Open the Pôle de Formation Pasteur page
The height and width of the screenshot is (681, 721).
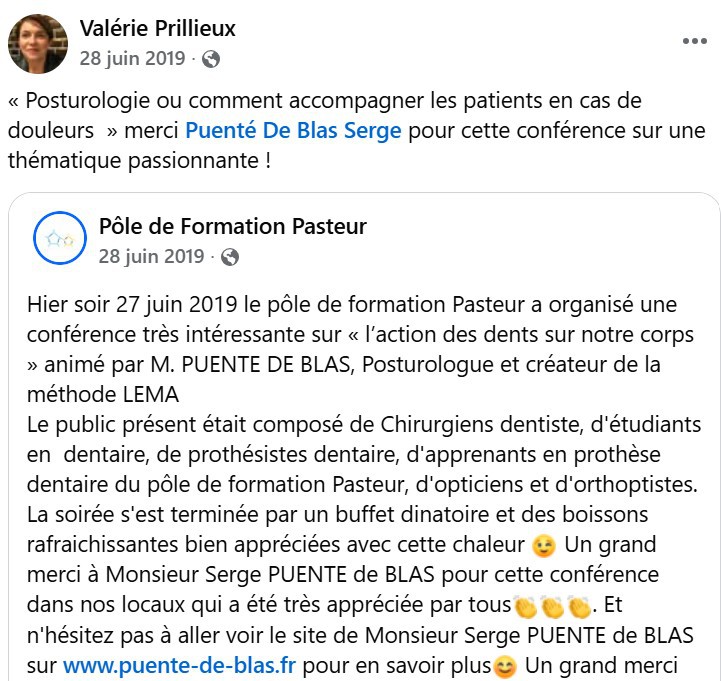point(232,226)
